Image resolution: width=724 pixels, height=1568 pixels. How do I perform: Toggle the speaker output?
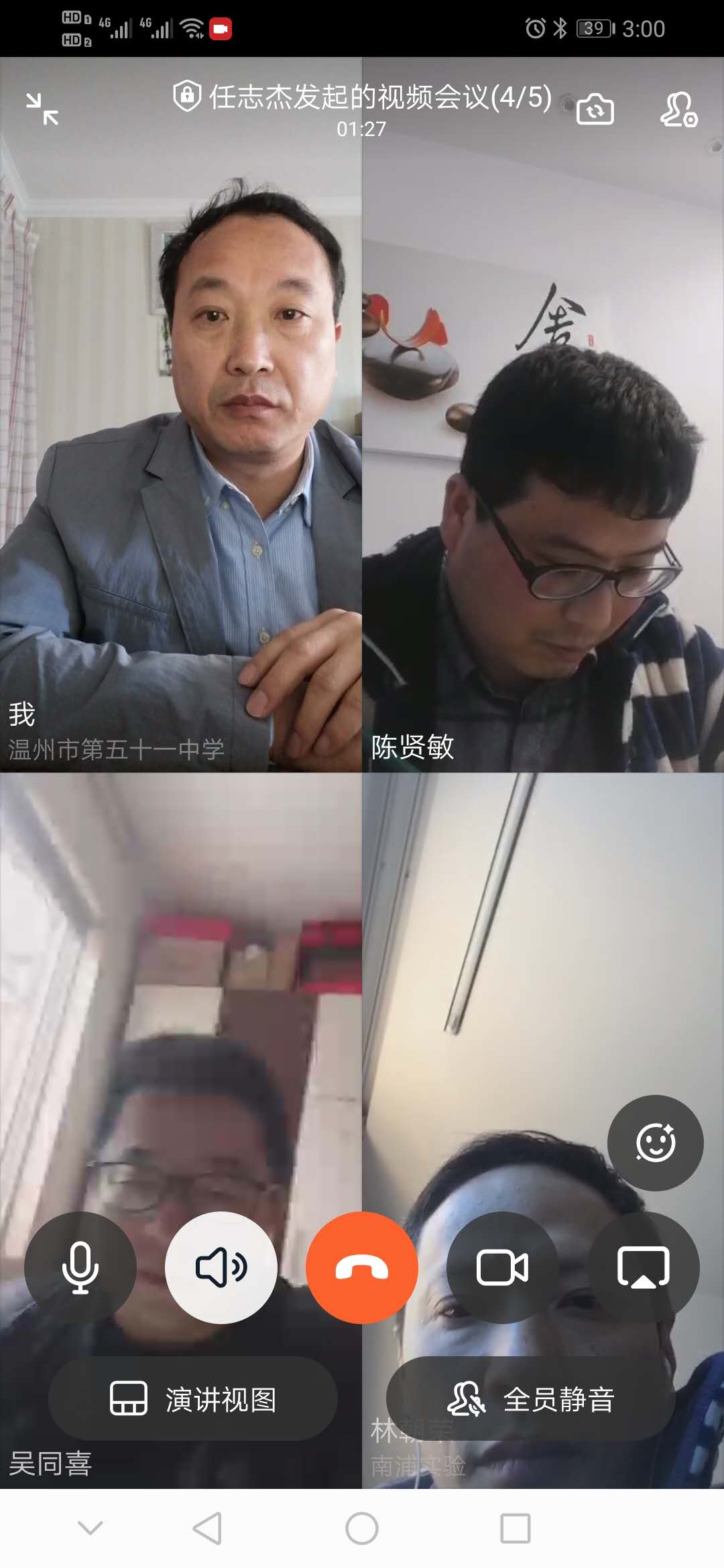221,1267
